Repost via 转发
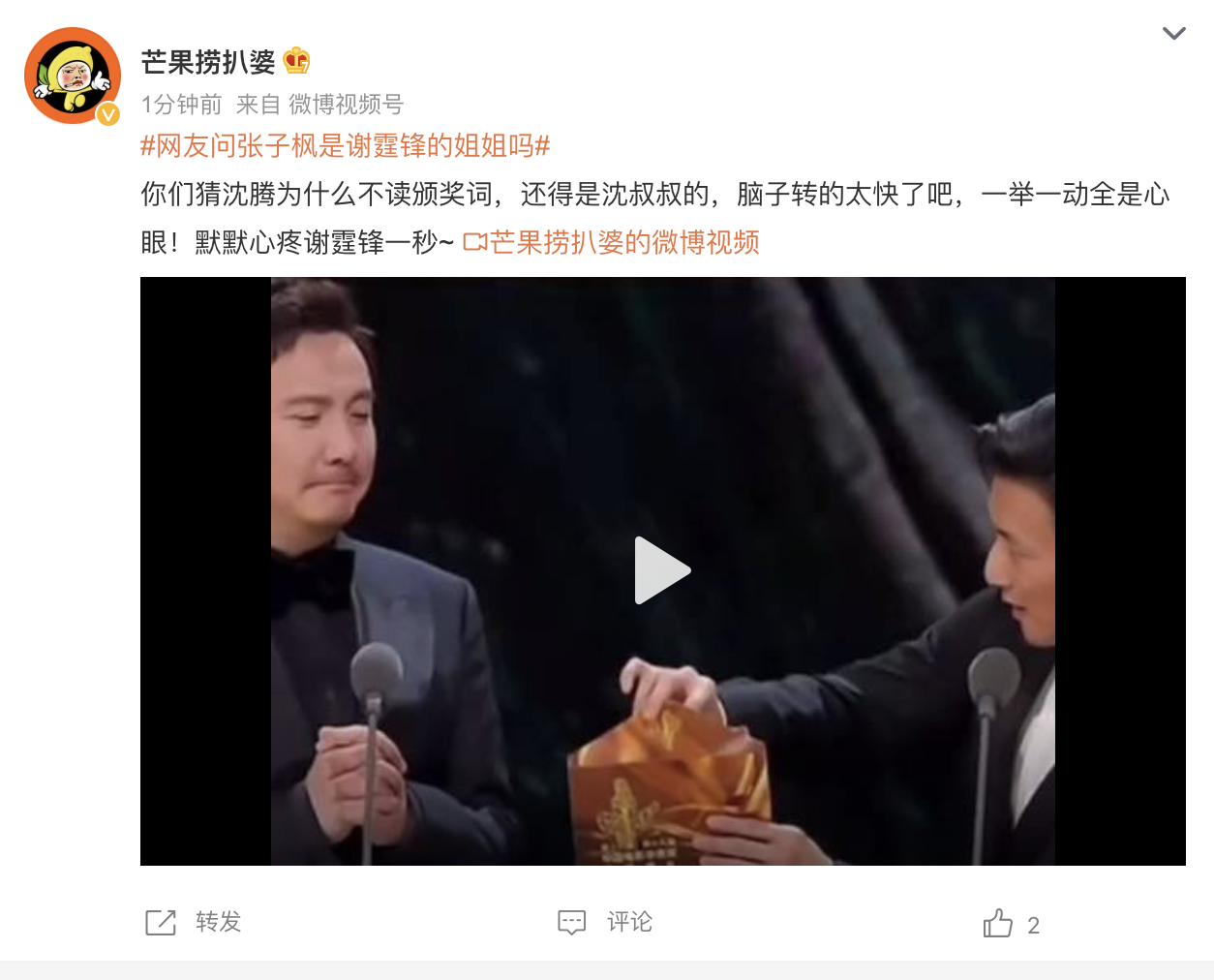 click(194, 922)
